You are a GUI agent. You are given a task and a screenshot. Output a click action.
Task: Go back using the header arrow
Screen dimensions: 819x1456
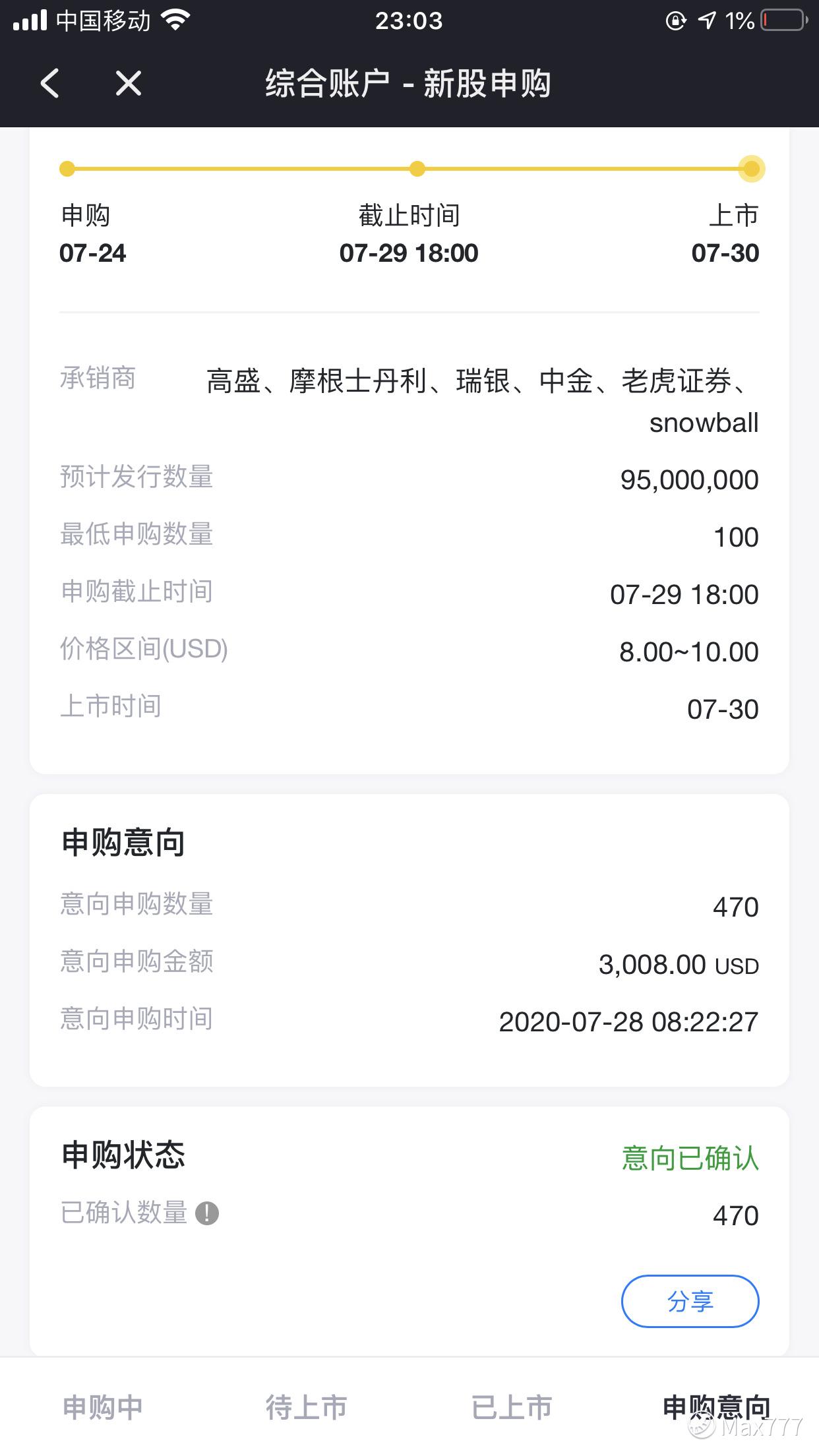50,84
